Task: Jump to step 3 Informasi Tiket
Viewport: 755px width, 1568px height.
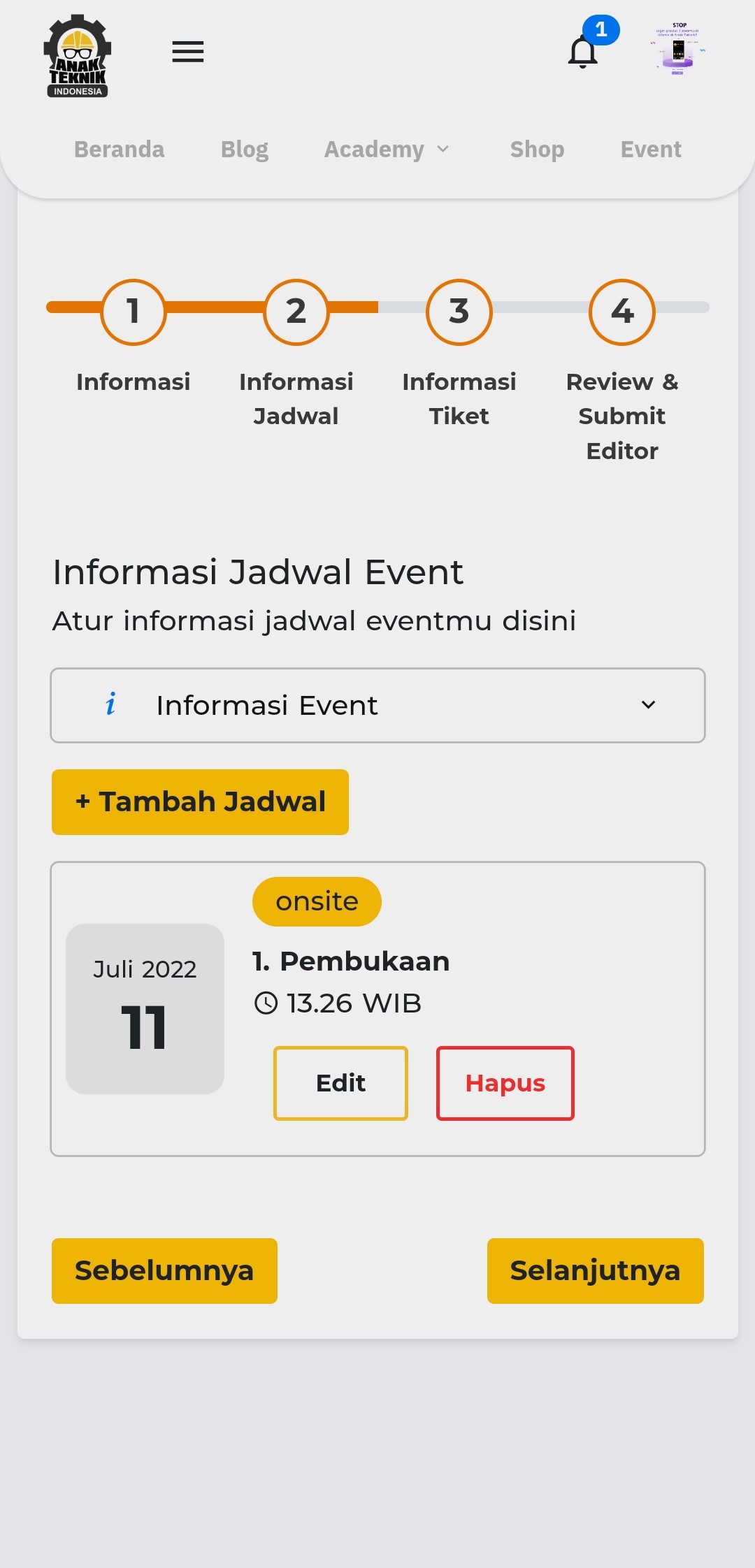Action: 459,312
